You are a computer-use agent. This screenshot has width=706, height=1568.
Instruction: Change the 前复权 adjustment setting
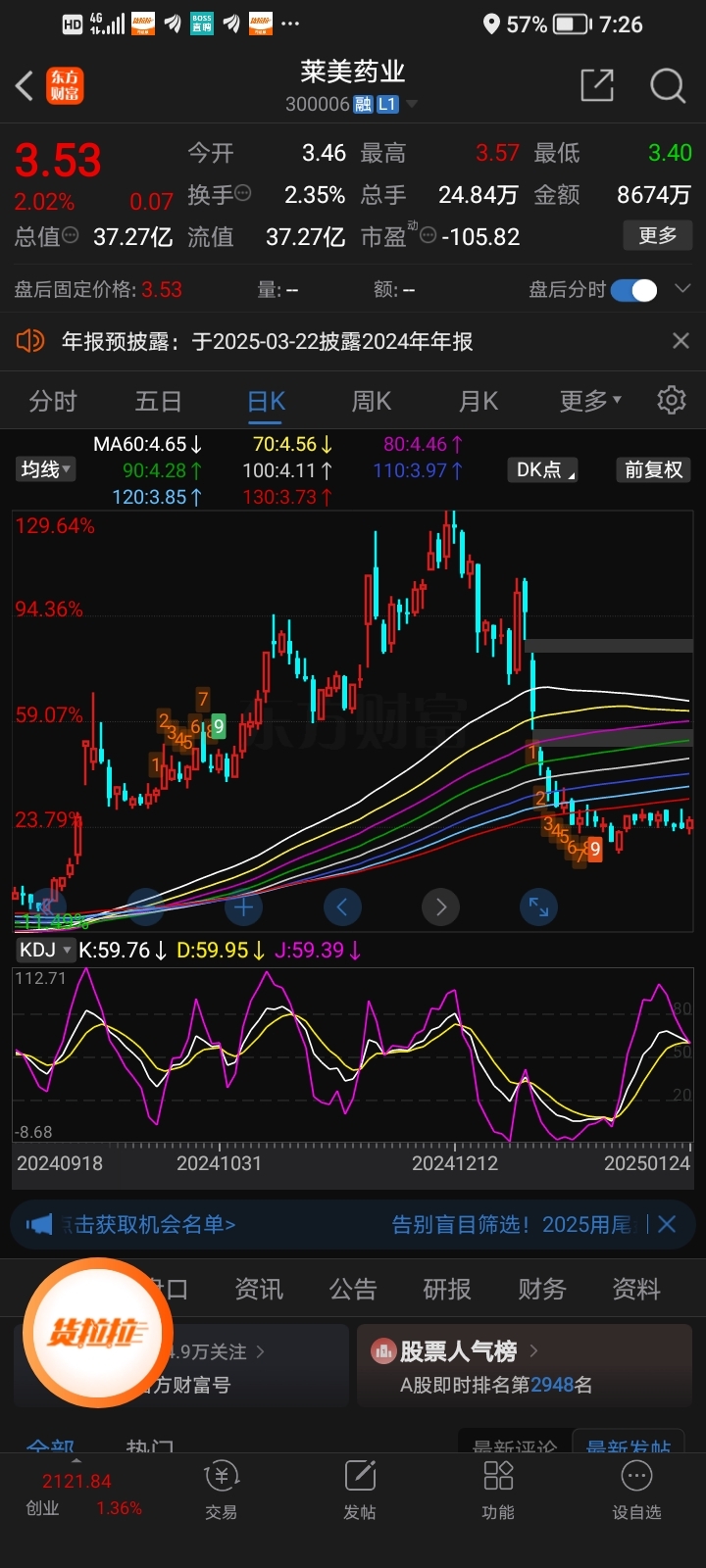click(654, 469)
